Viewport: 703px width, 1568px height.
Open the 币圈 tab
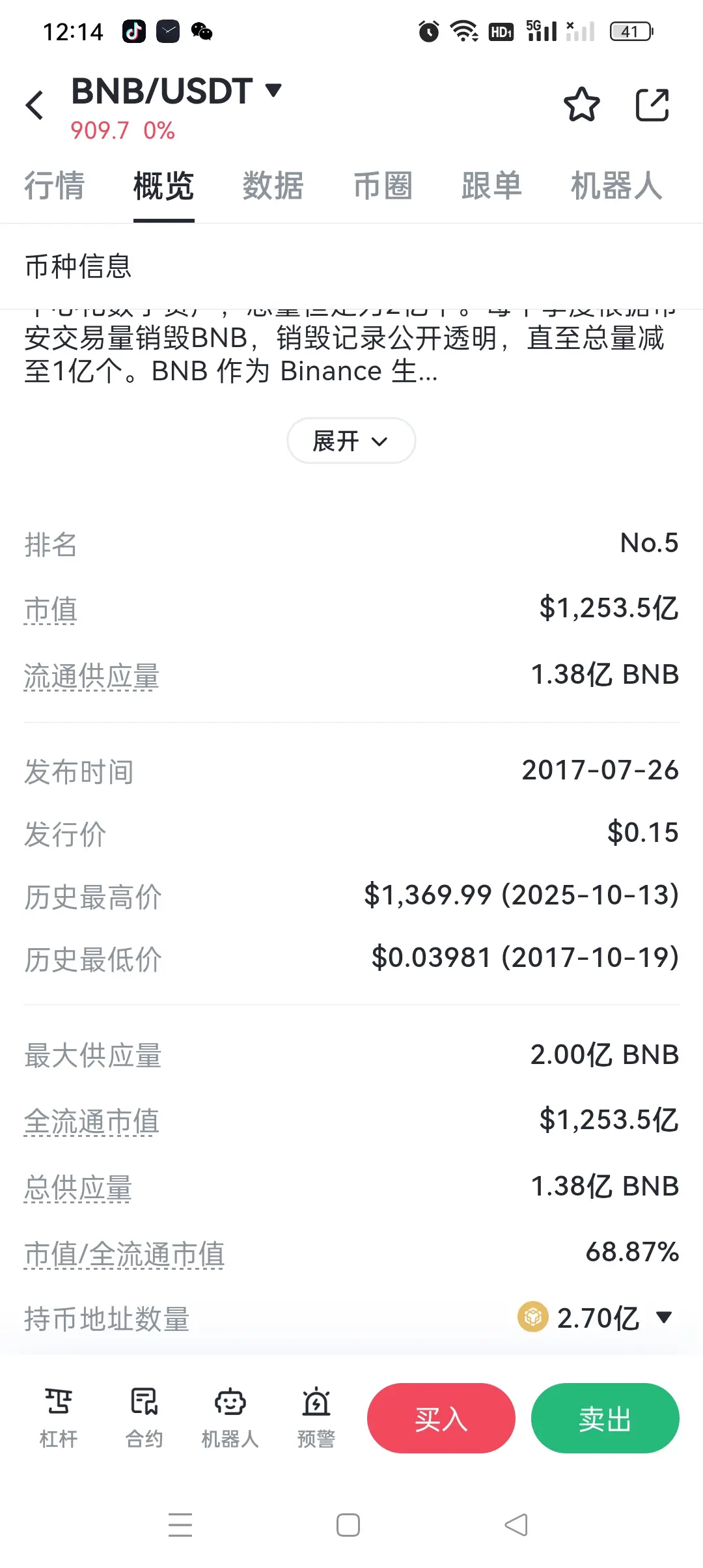[x=383, y=186]
